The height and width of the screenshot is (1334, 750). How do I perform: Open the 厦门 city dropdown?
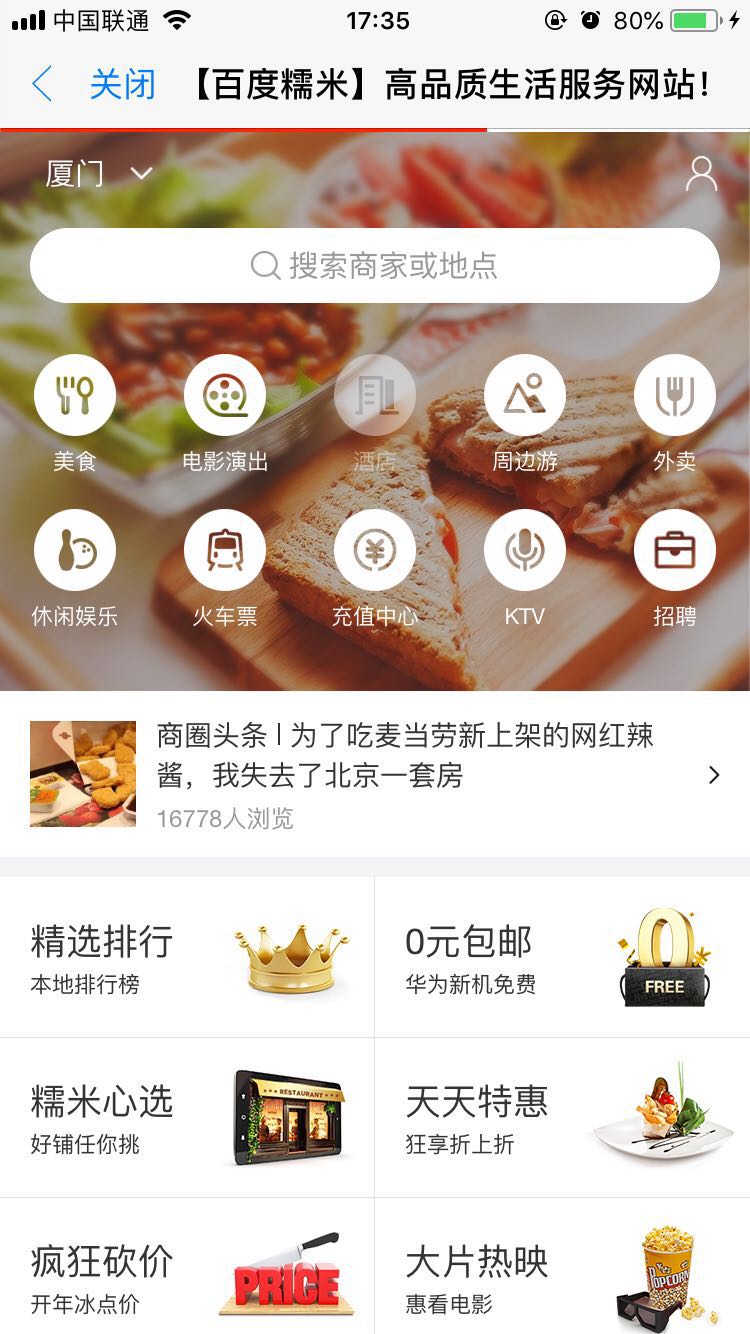pyautogui.click(x=98, y=174)
